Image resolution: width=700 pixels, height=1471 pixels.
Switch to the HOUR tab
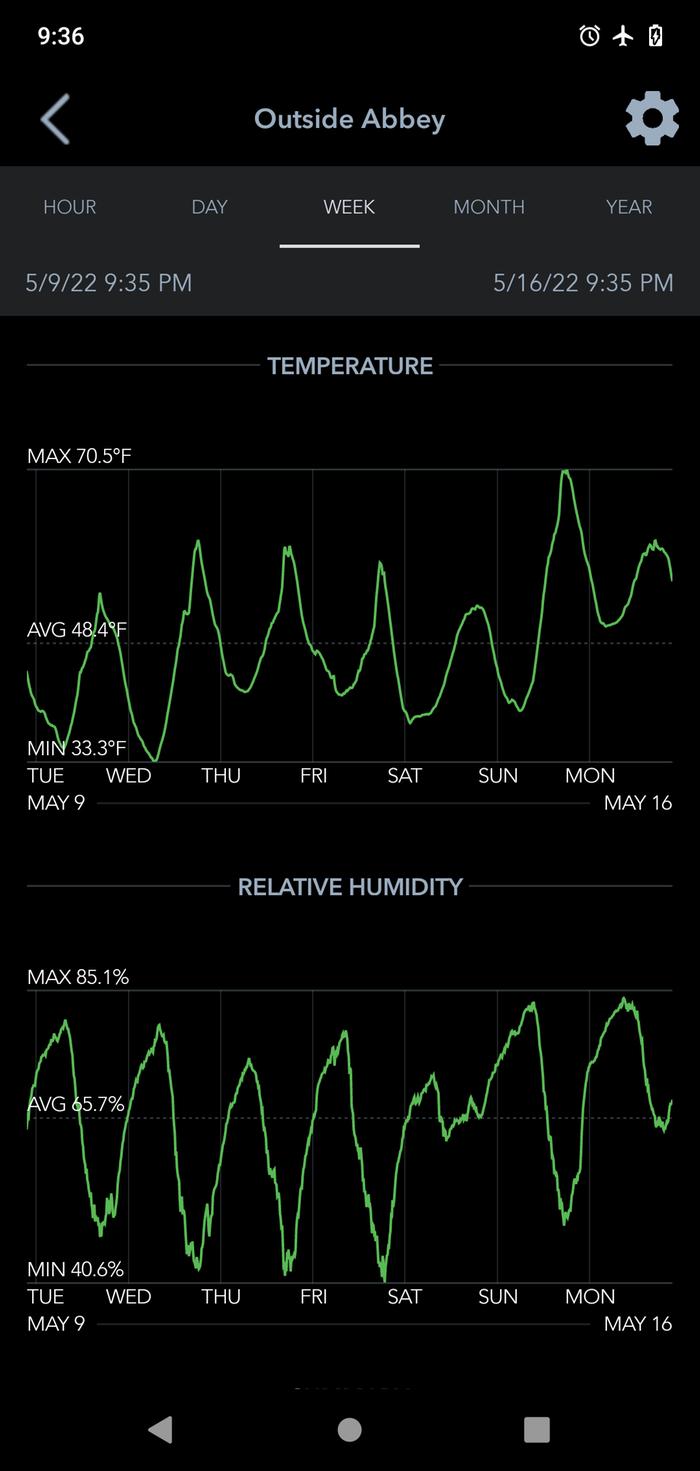(x=70, y=207)
